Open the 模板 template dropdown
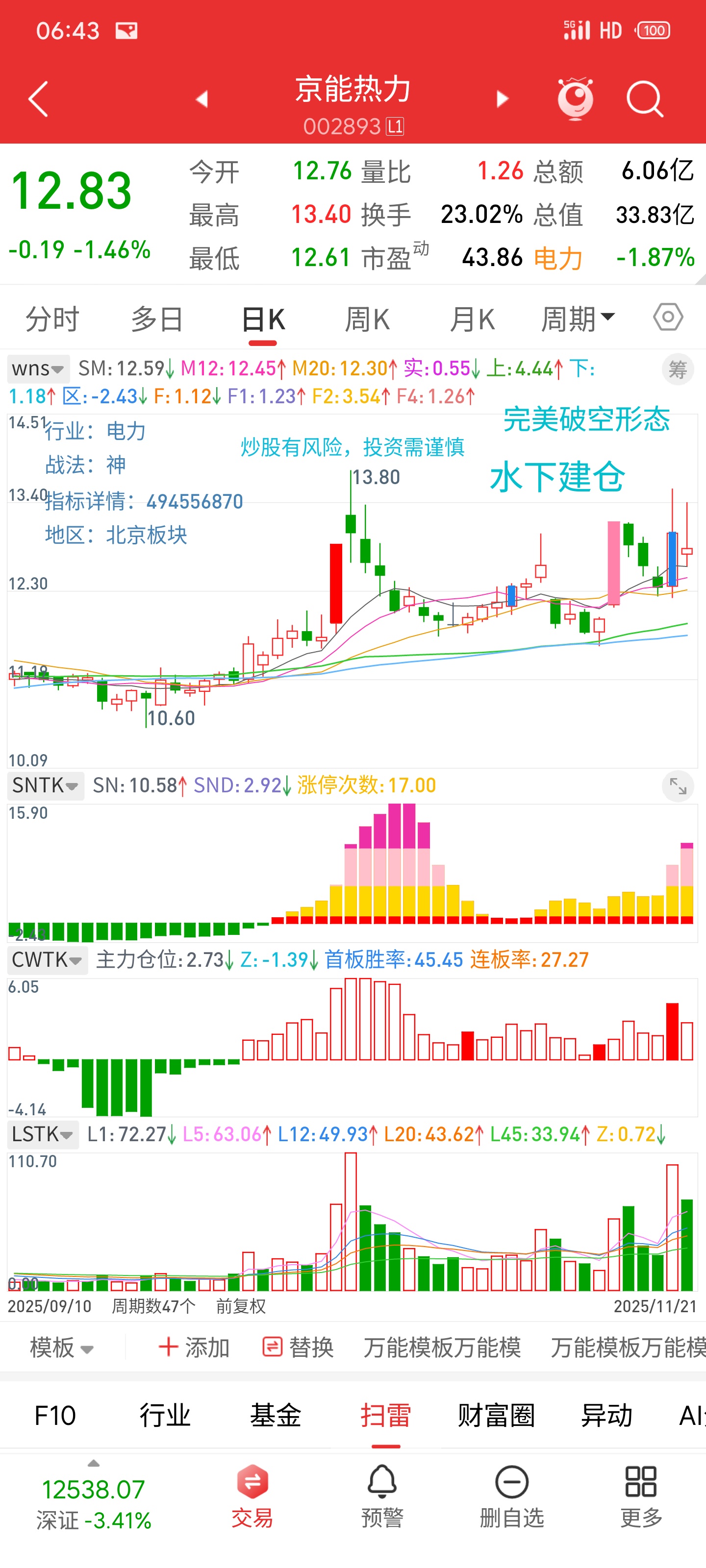Screen dimensions: 706x1568 click(61, 1347)
